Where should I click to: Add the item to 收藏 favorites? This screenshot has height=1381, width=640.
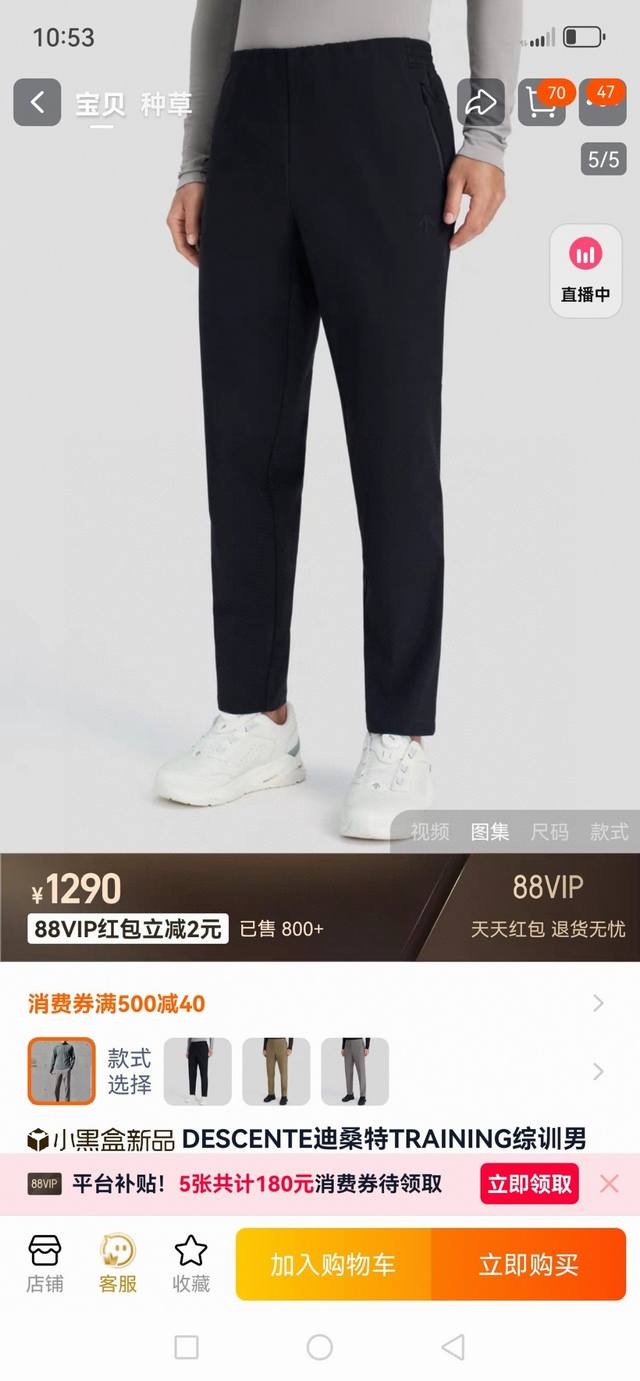191,1264
